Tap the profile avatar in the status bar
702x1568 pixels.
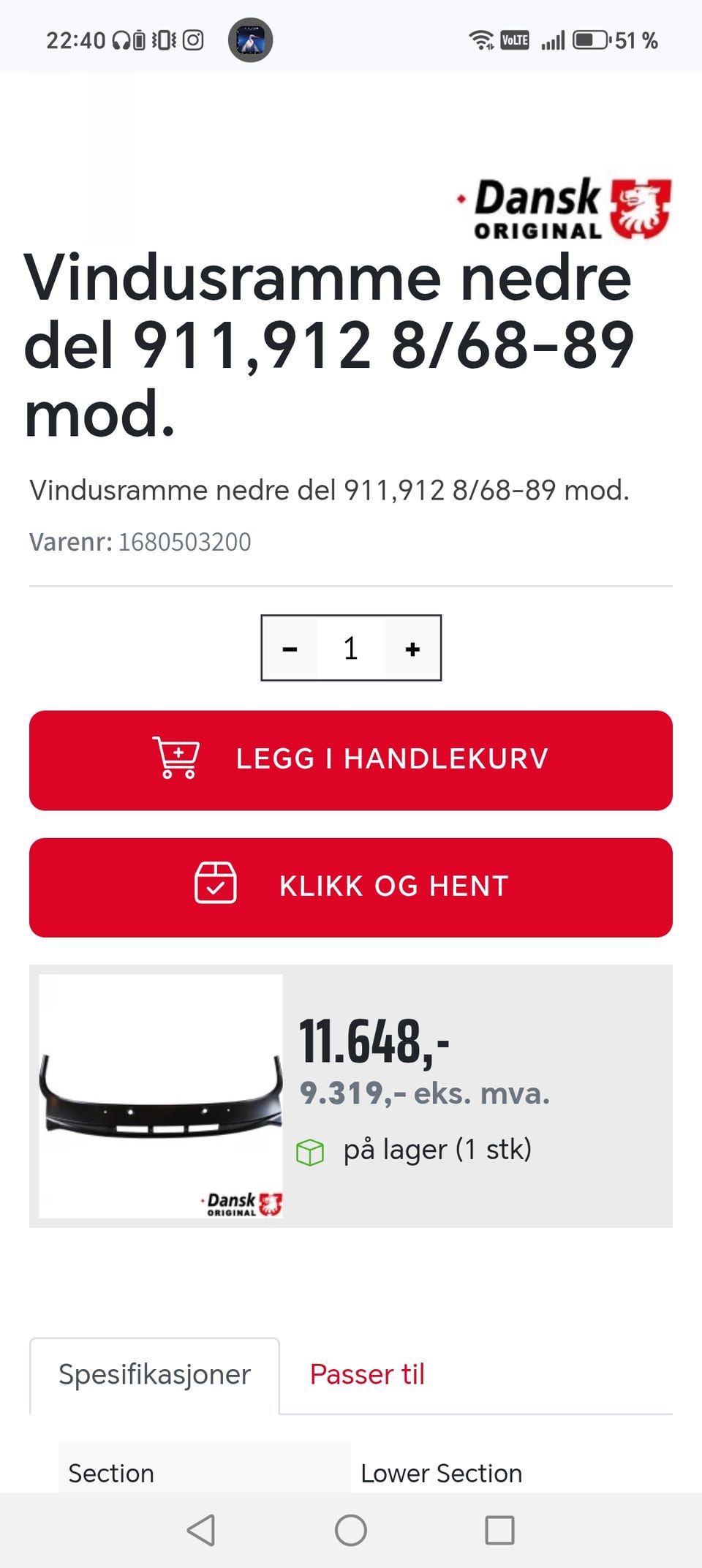[252, 40]
